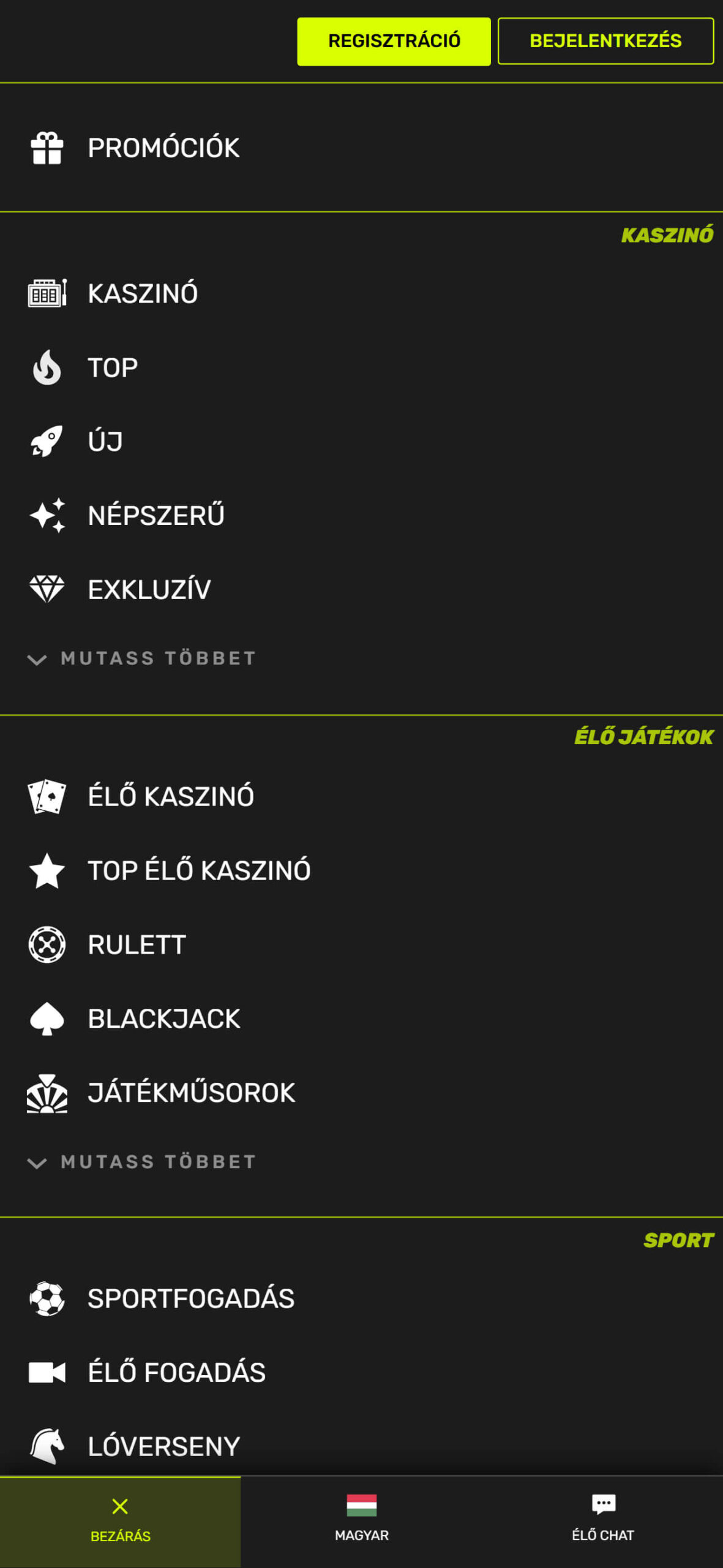This screenshot has width=723, height=1568.
Task: Start the Élő Chat support
Action: tap(602, 1520)
